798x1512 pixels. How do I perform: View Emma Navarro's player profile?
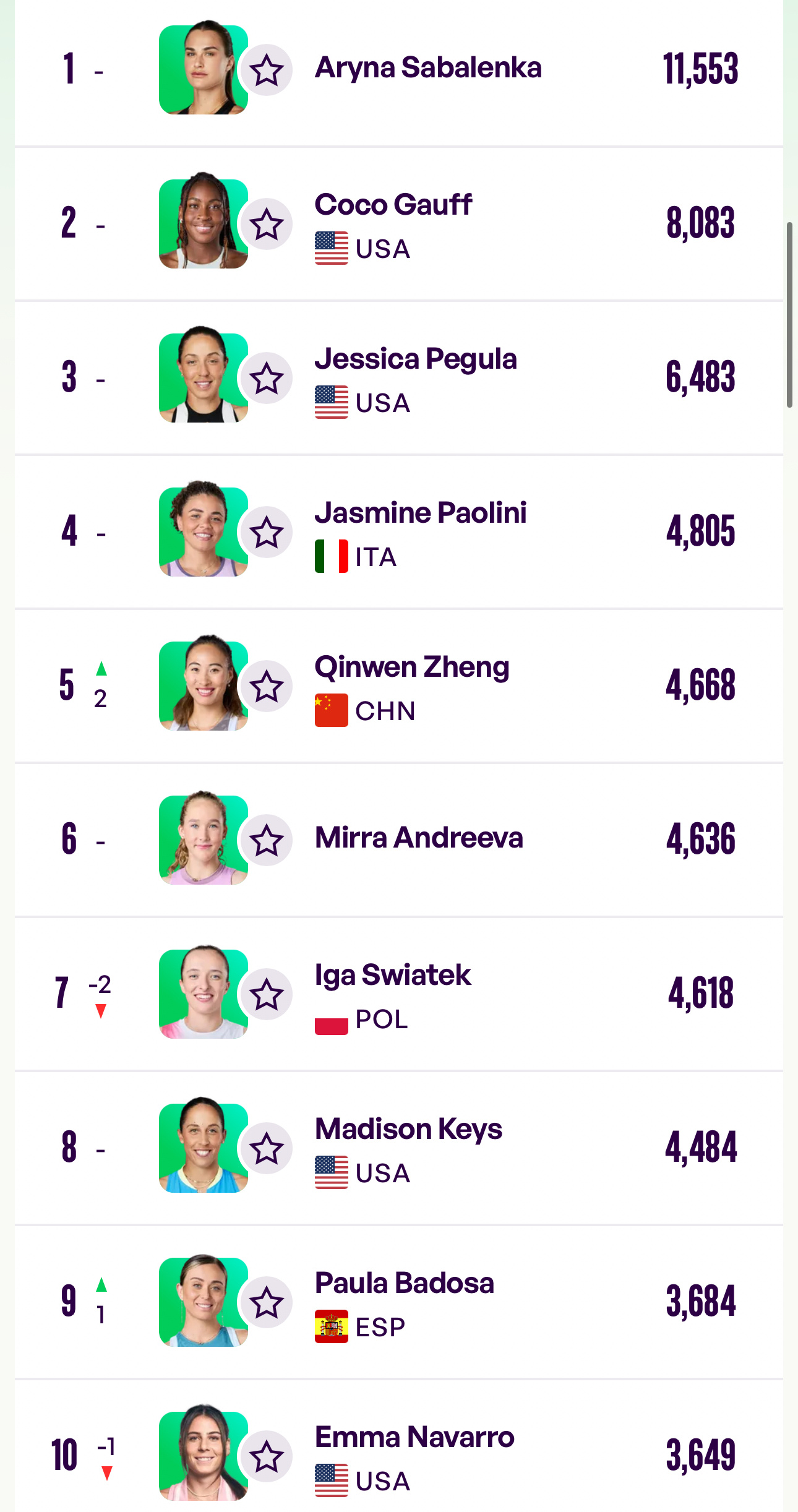(x=414, y=1437)
